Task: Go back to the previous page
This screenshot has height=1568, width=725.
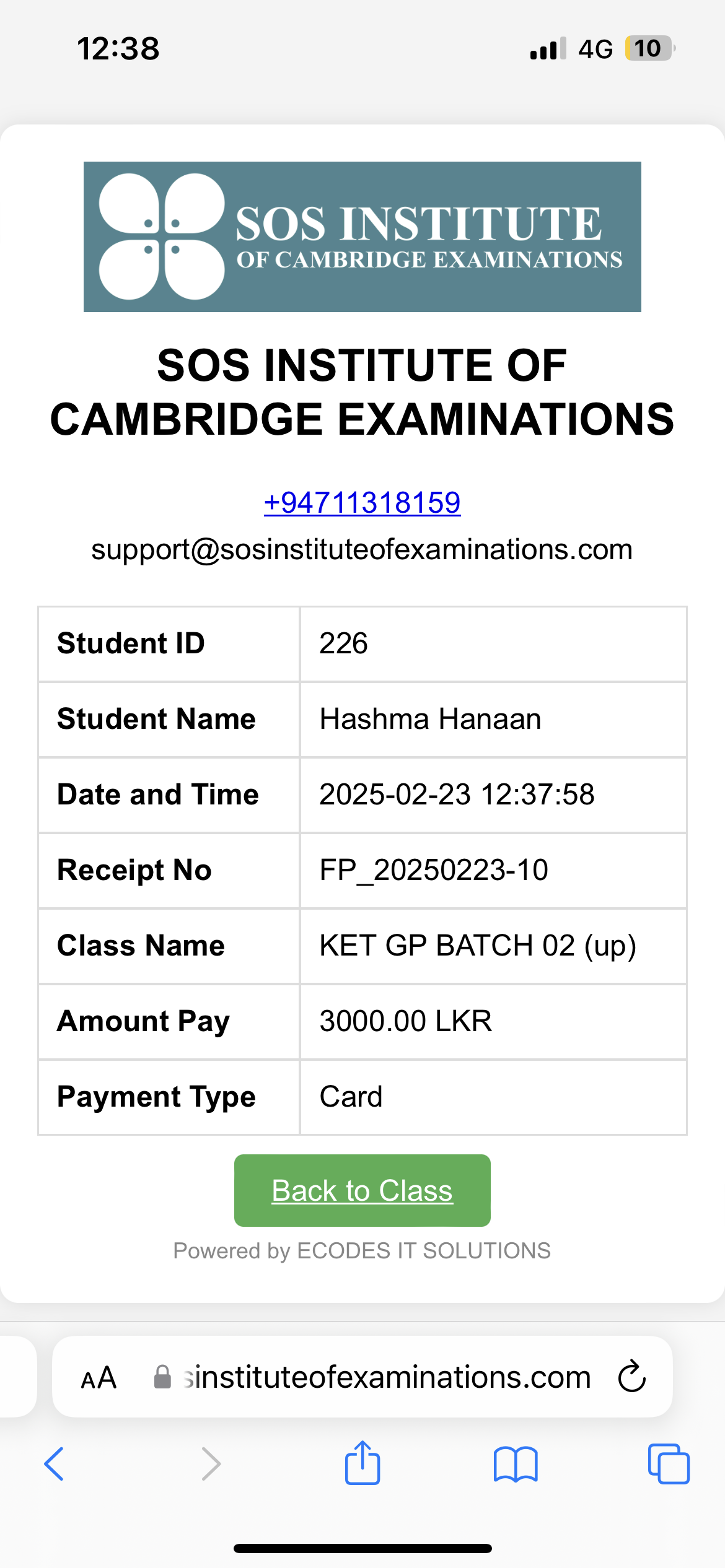Action: (55, 1465)
